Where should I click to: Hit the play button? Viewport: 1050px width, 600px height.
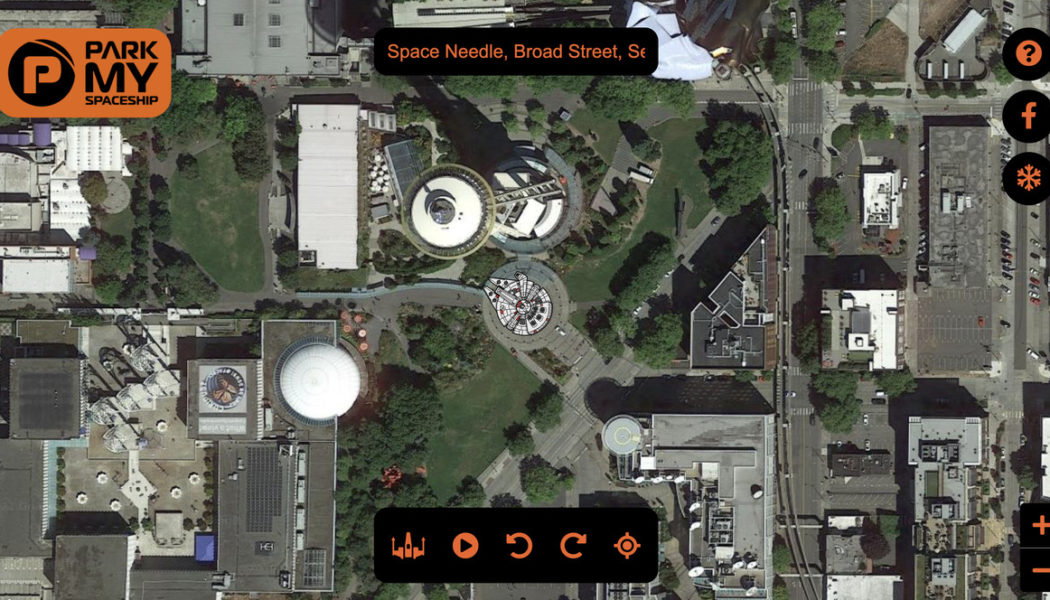point(464,546)
